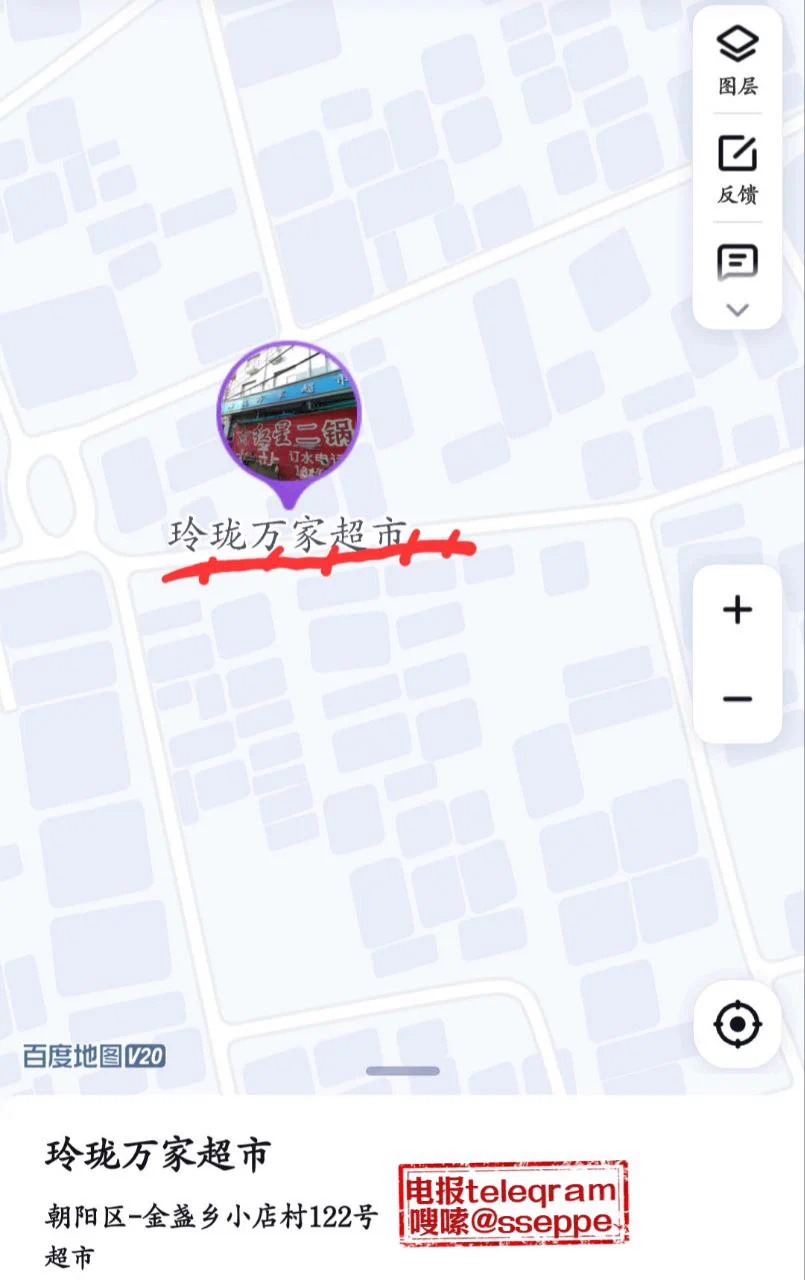805x1280 pixels.
Task: Zoom out with the minus button
Action: pyautogui.click(x=738, y=699)
